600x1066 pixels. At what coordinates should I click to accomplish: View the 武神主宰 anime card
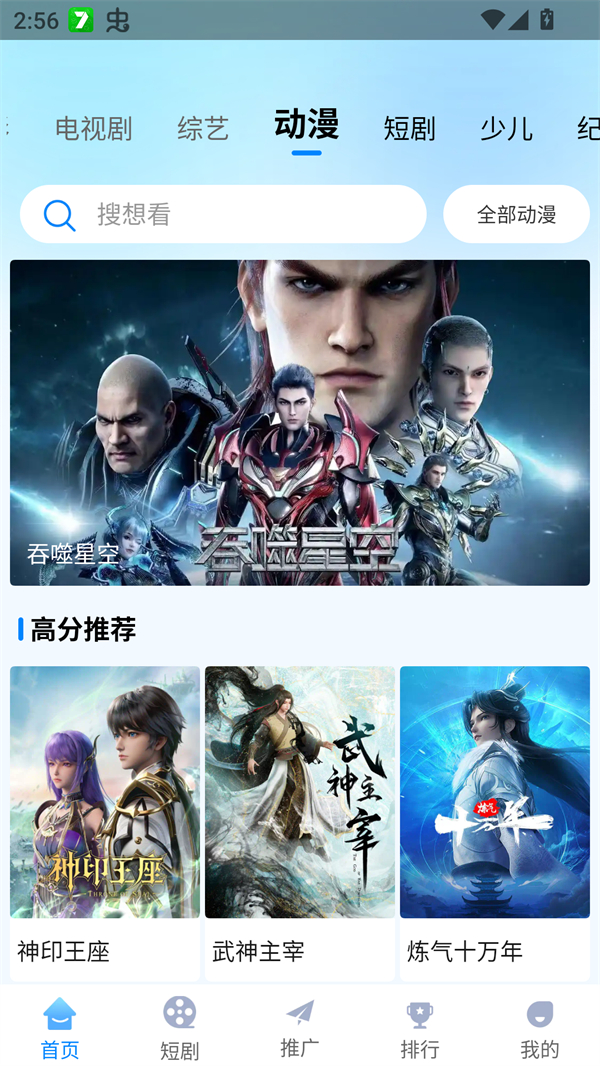[300, 822]
